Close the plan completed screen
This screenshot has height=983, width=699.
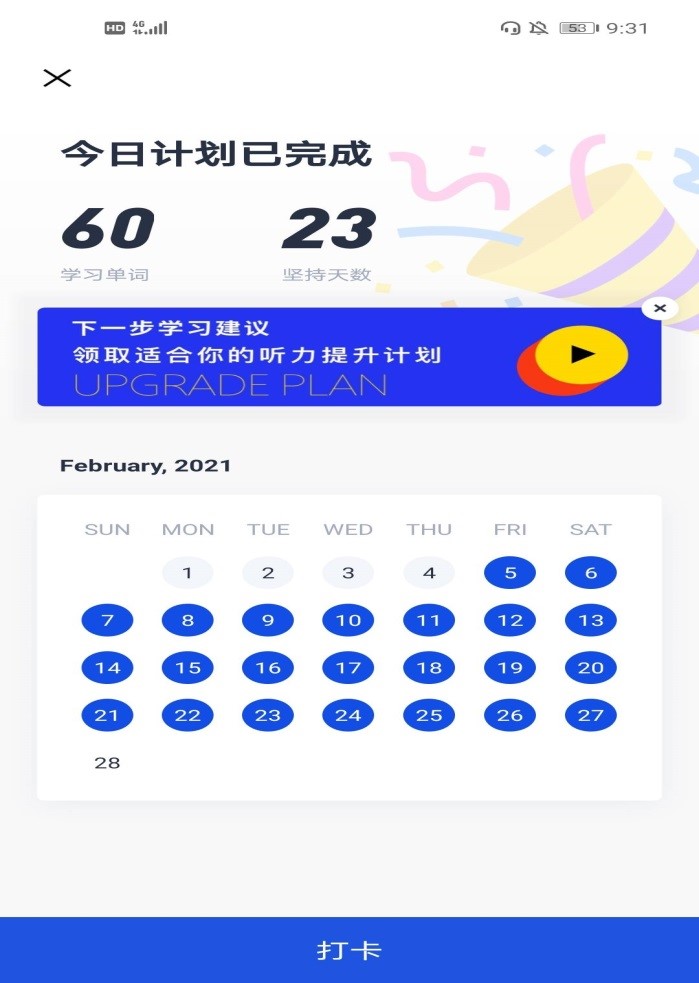[x=57, y=78]
